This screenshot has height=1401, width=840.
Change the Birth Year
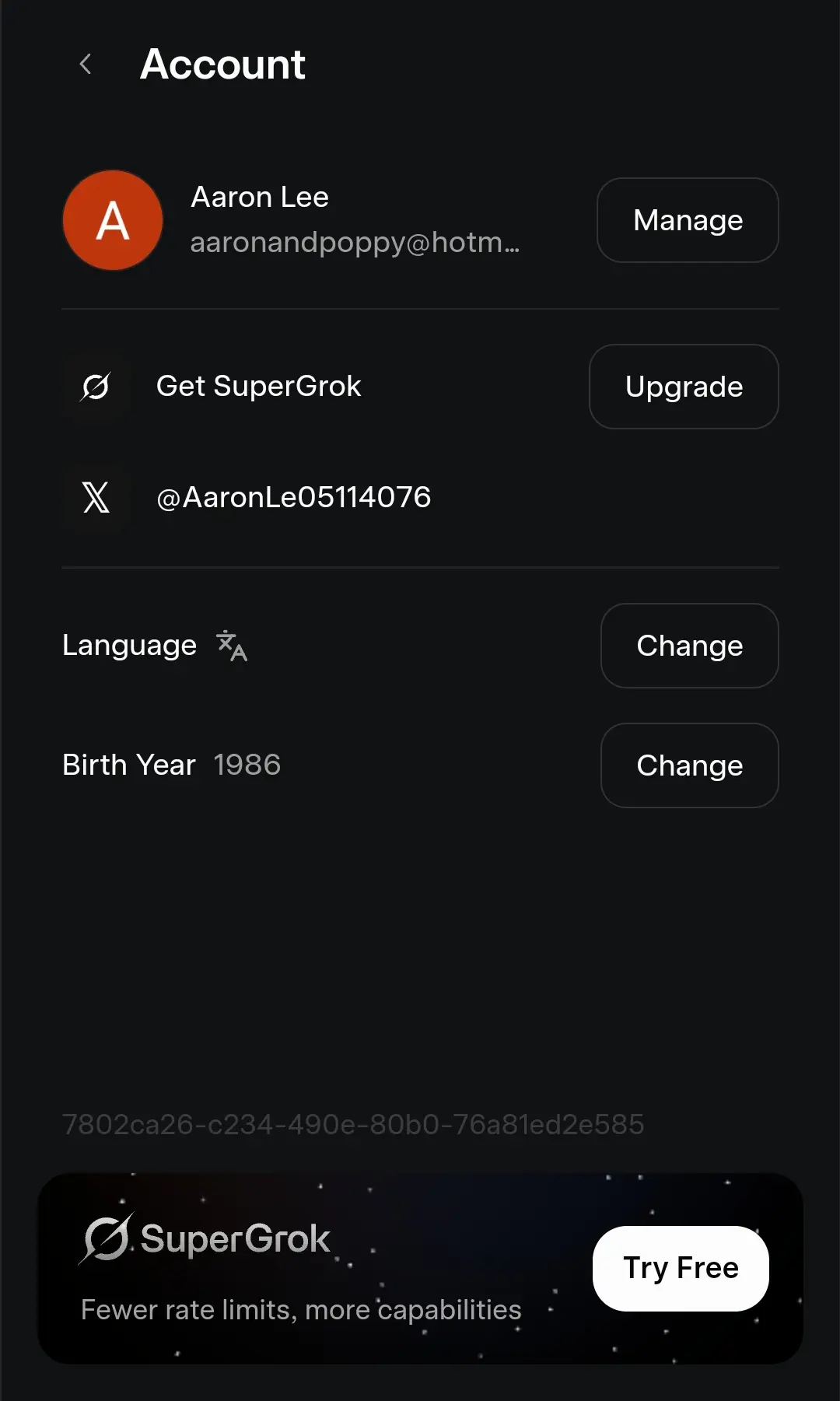[689, 765]
